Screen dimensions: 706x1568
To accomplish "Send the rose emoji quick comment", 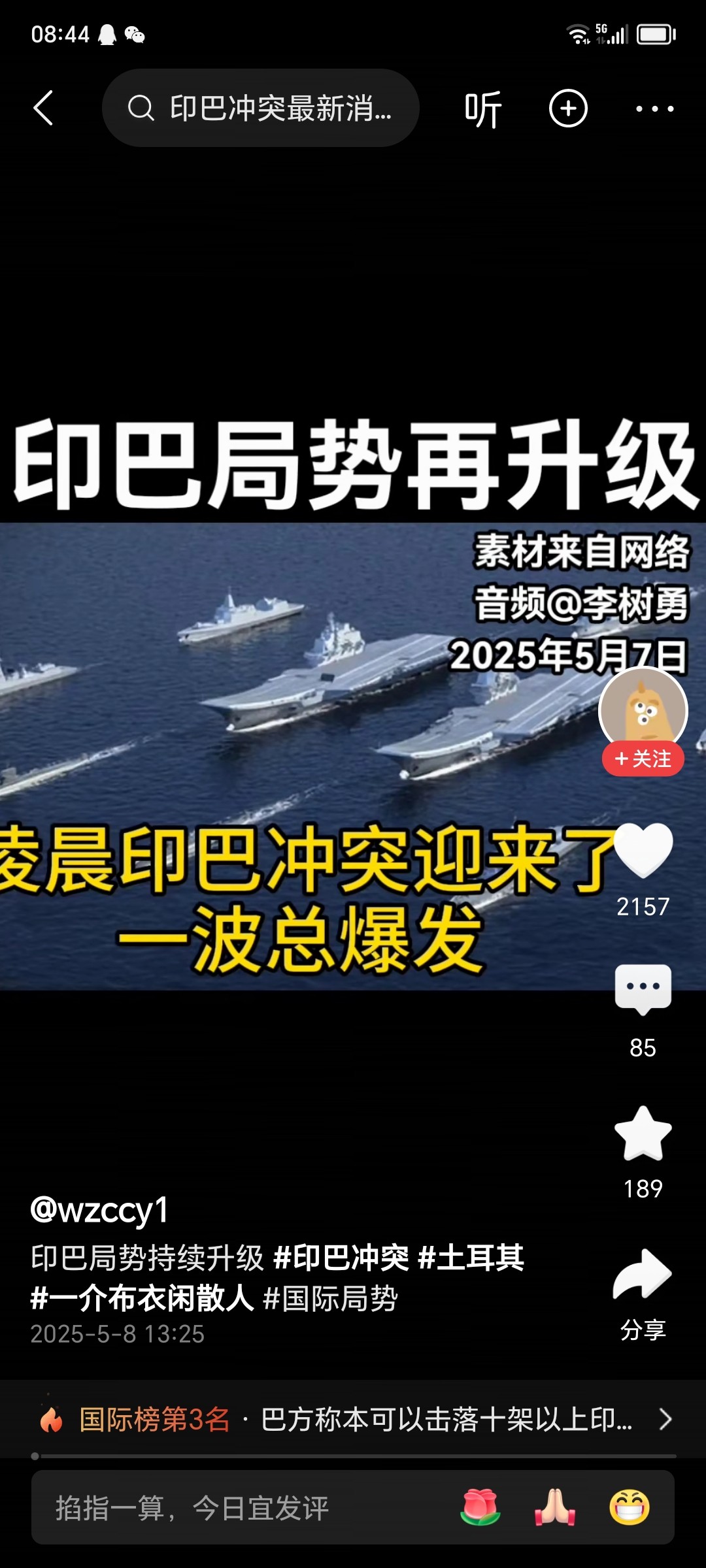I will tap(480, 1508).
